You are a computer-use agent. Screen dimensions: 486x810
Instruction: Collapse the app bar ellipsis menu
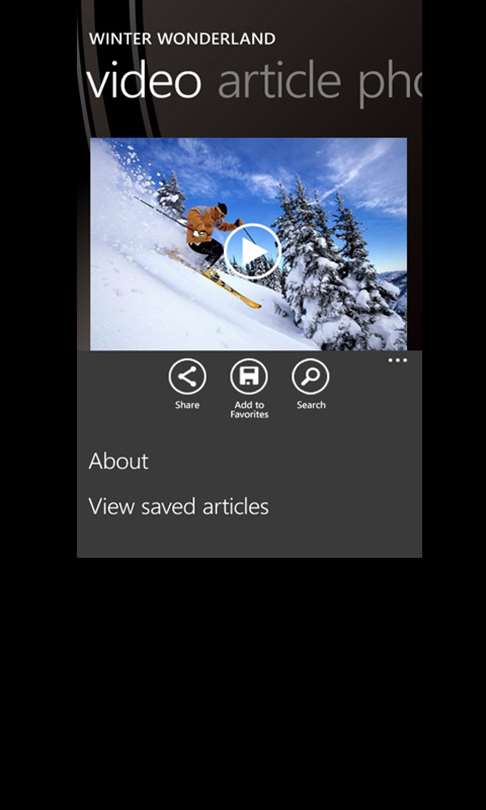click(x=397, y=361)
